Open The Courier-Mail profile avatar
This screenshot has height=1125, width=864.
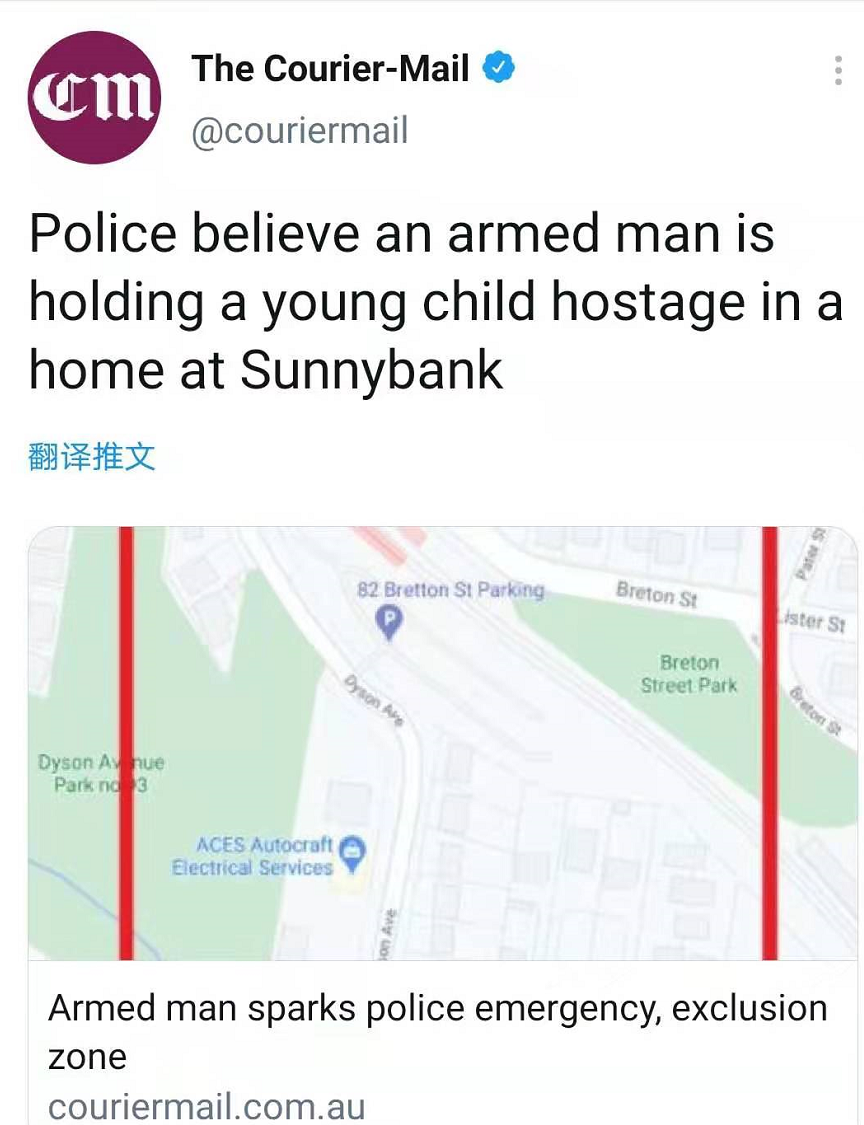93,97
